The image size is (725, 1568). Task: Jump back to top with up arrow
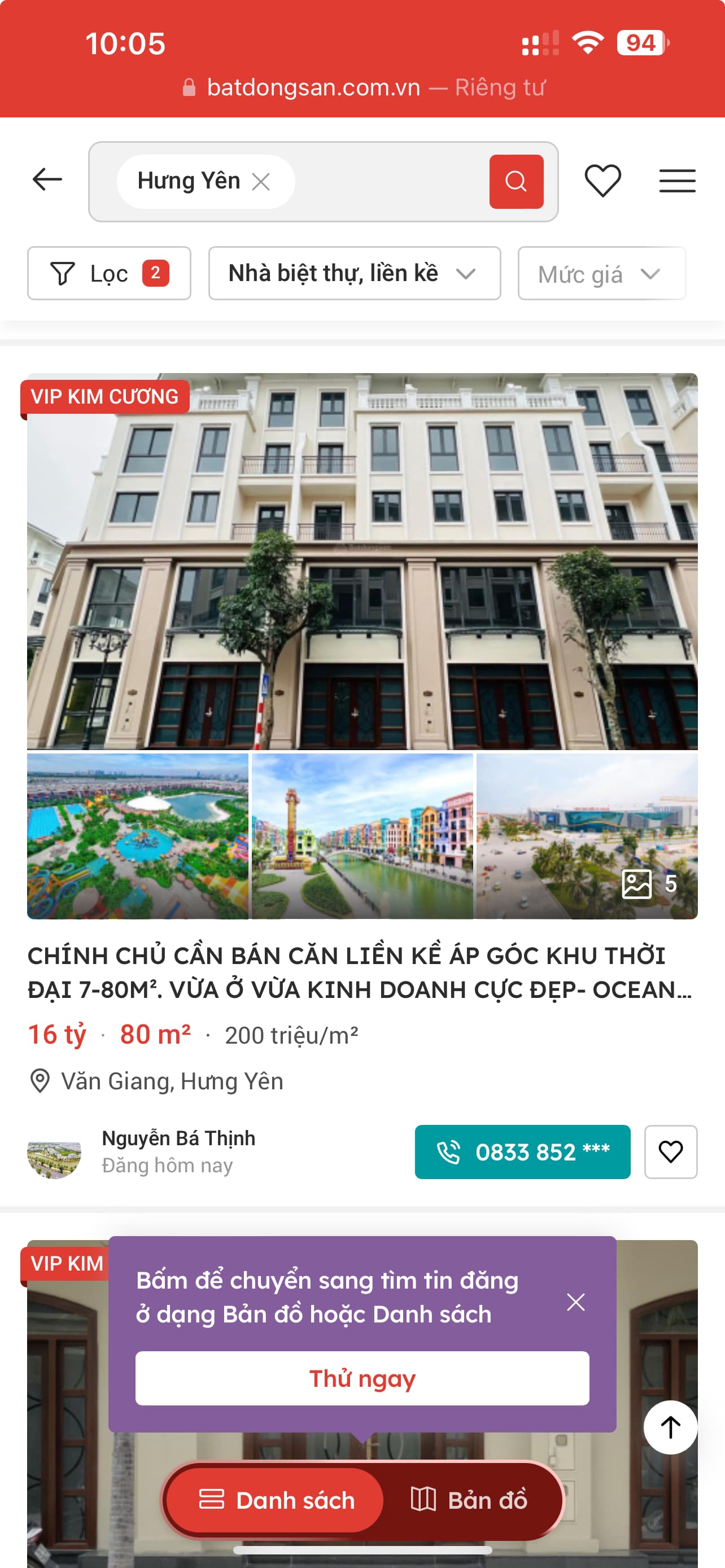point(670,1427)
